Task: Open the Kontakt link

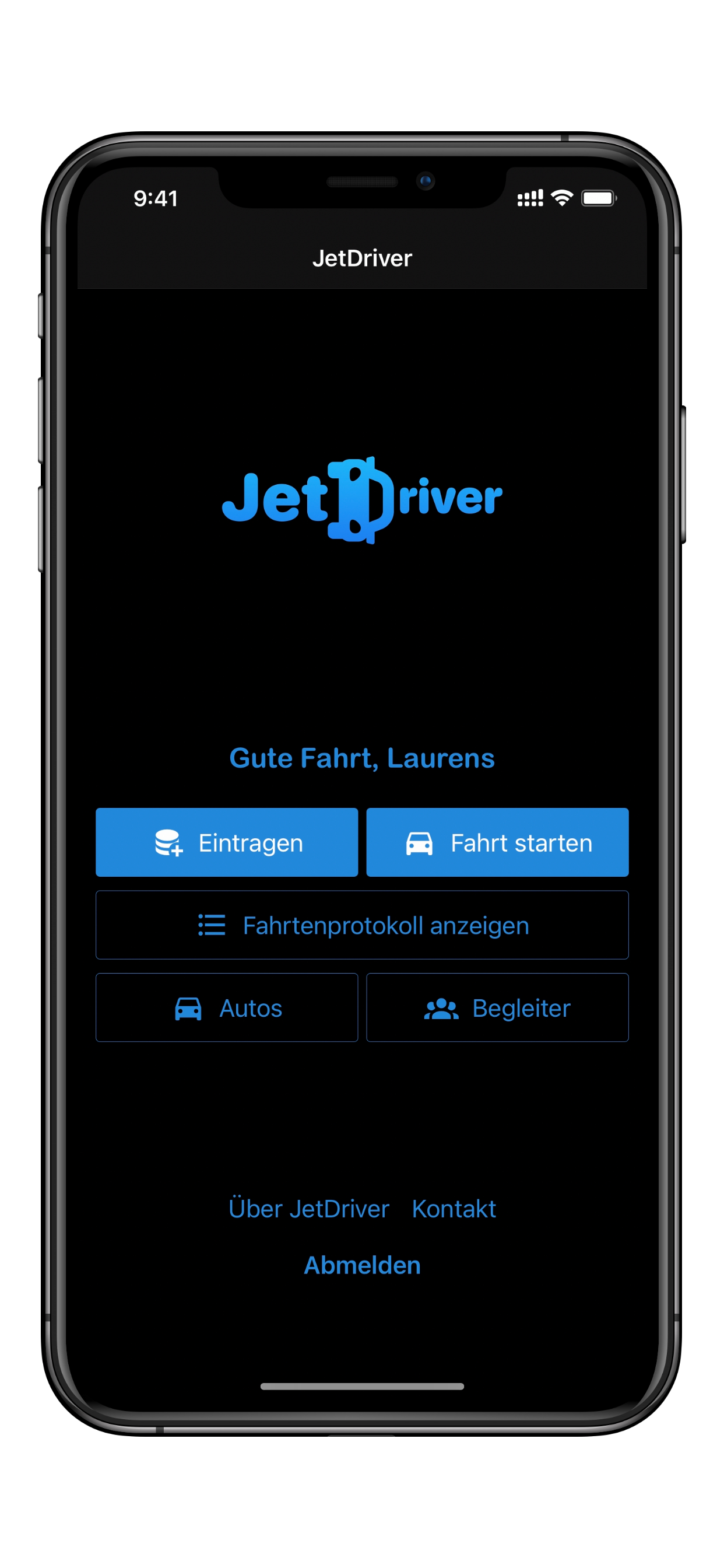Action: click(454, 1208)
